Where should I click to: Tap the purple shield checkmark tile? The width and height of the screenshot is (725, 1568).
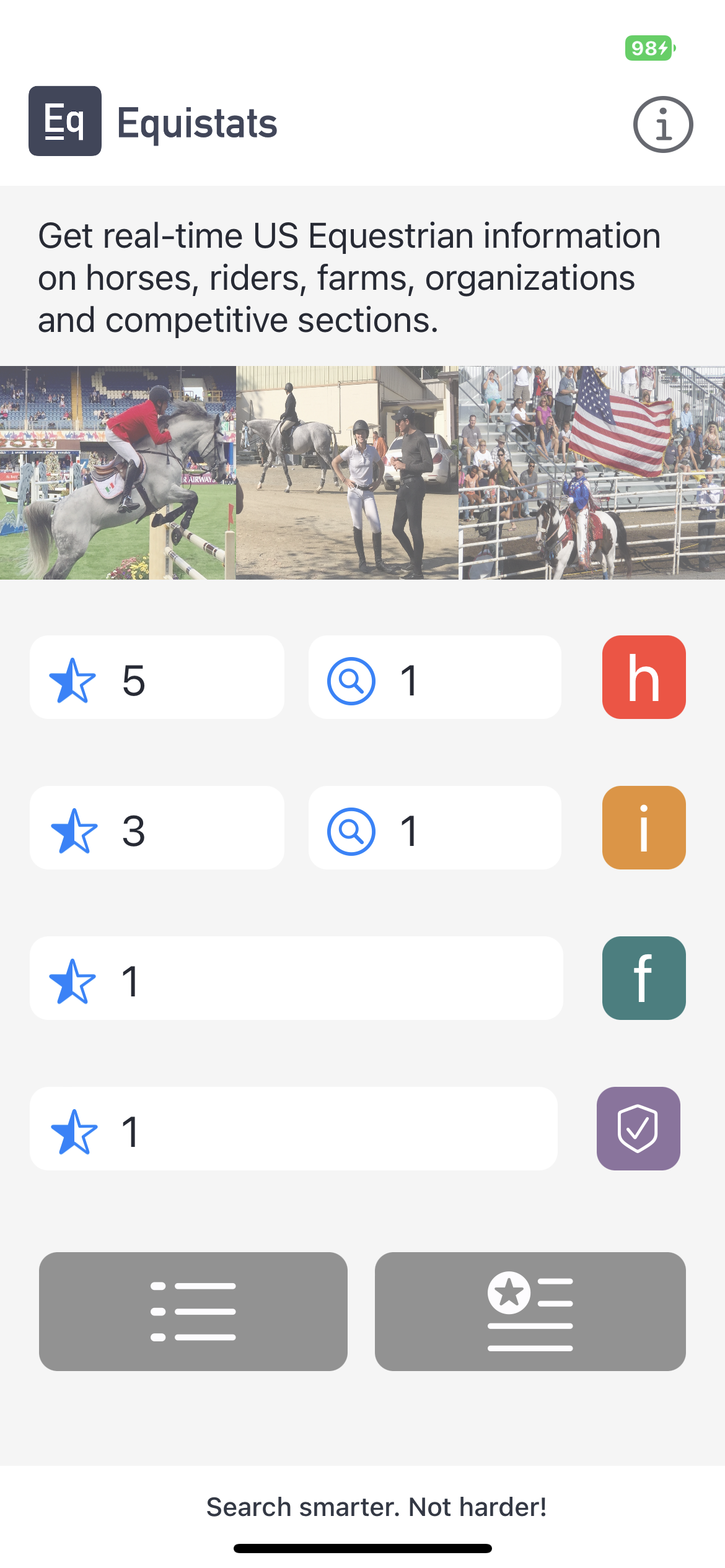638,1129
